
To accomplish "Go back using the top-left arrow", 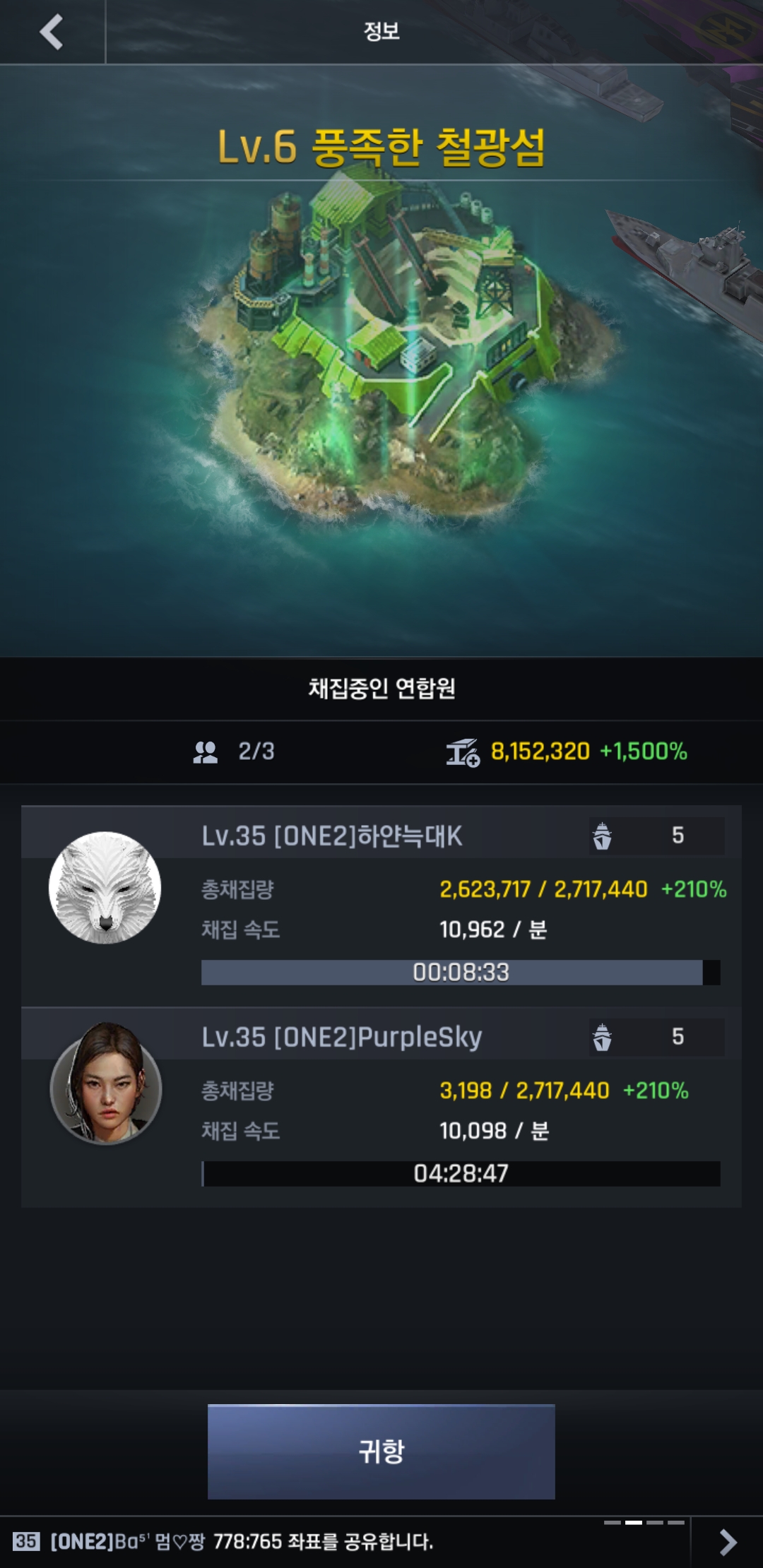I will pyautogui.click(x=52, y=32).
